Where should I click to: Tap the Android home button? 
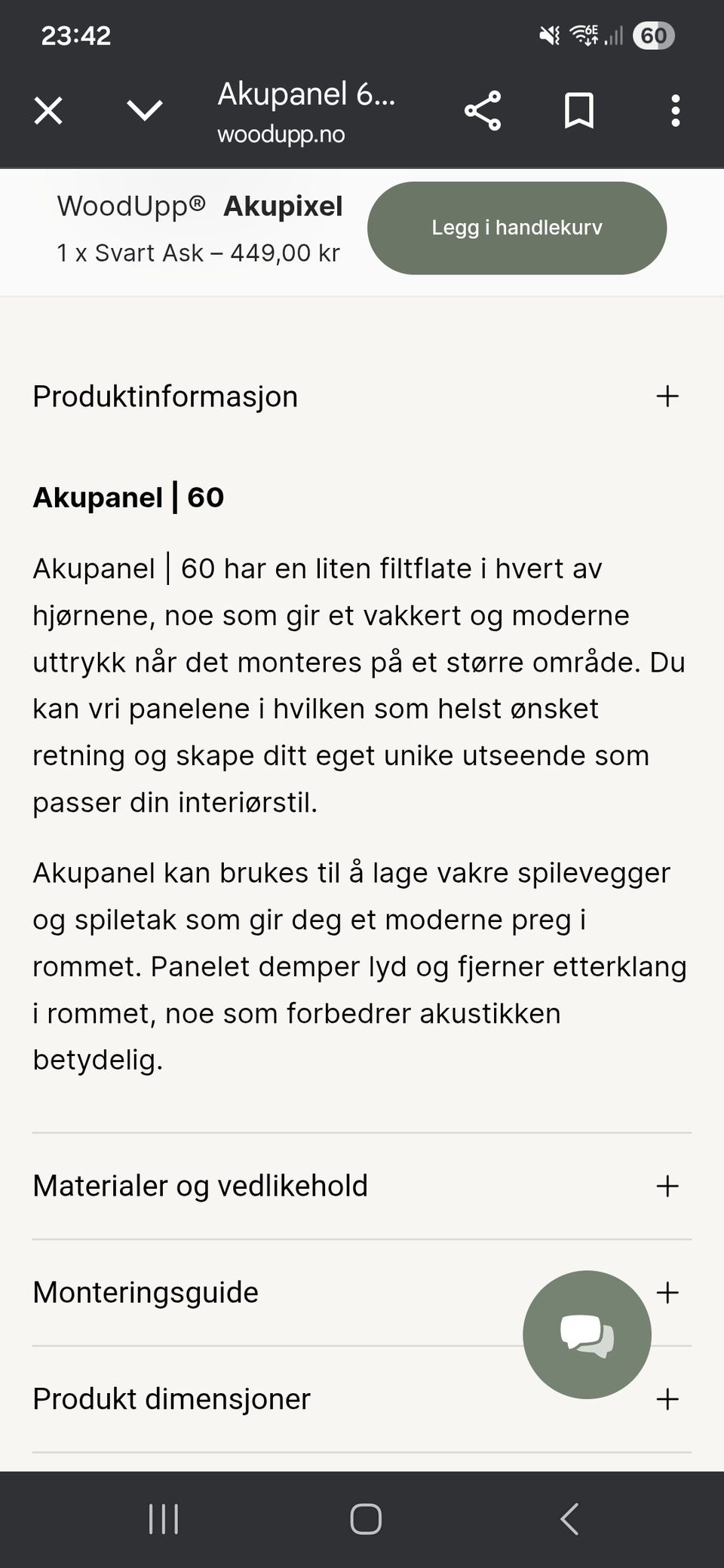coord(364,1521)
